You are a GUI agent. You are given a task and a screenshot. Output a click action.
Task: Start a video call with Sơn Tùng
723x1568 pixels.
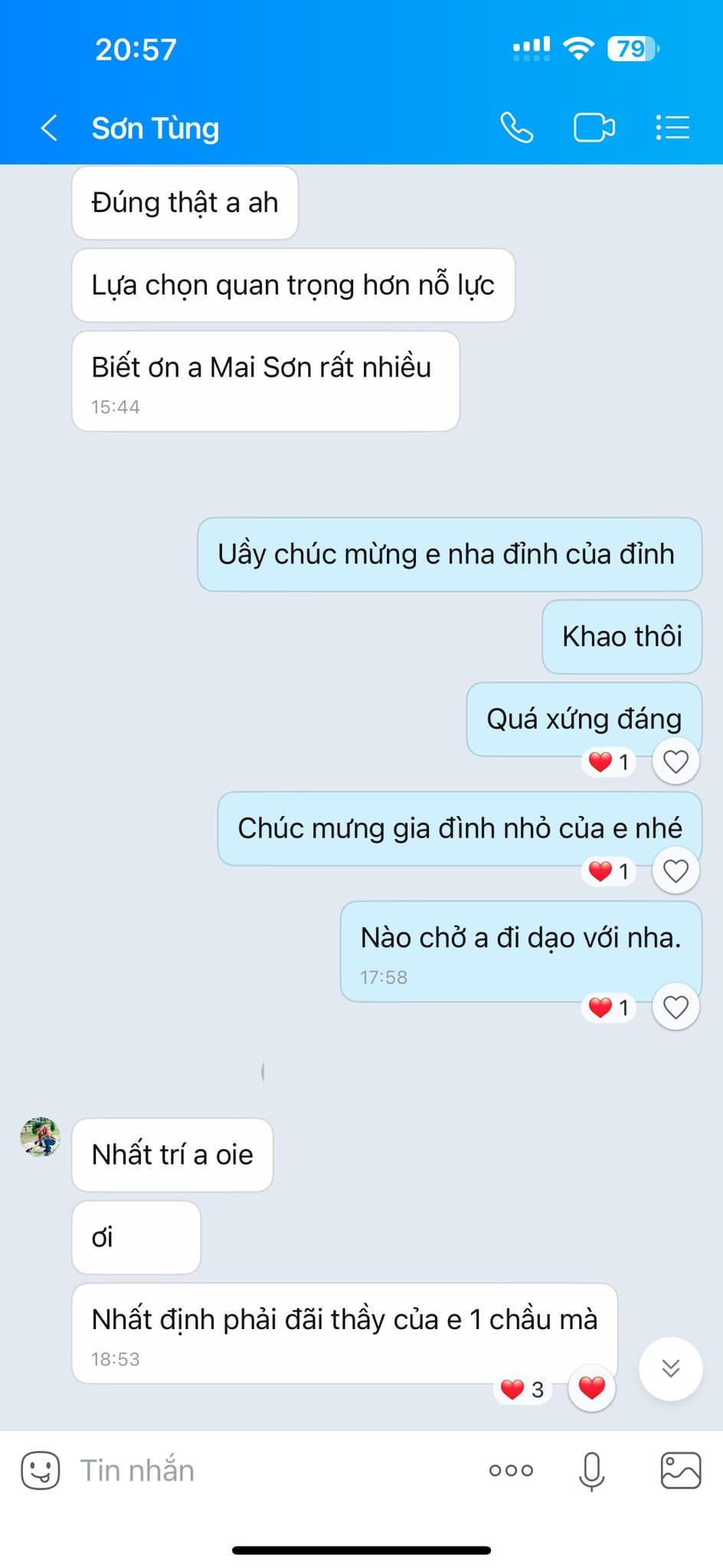click(594, 128)
